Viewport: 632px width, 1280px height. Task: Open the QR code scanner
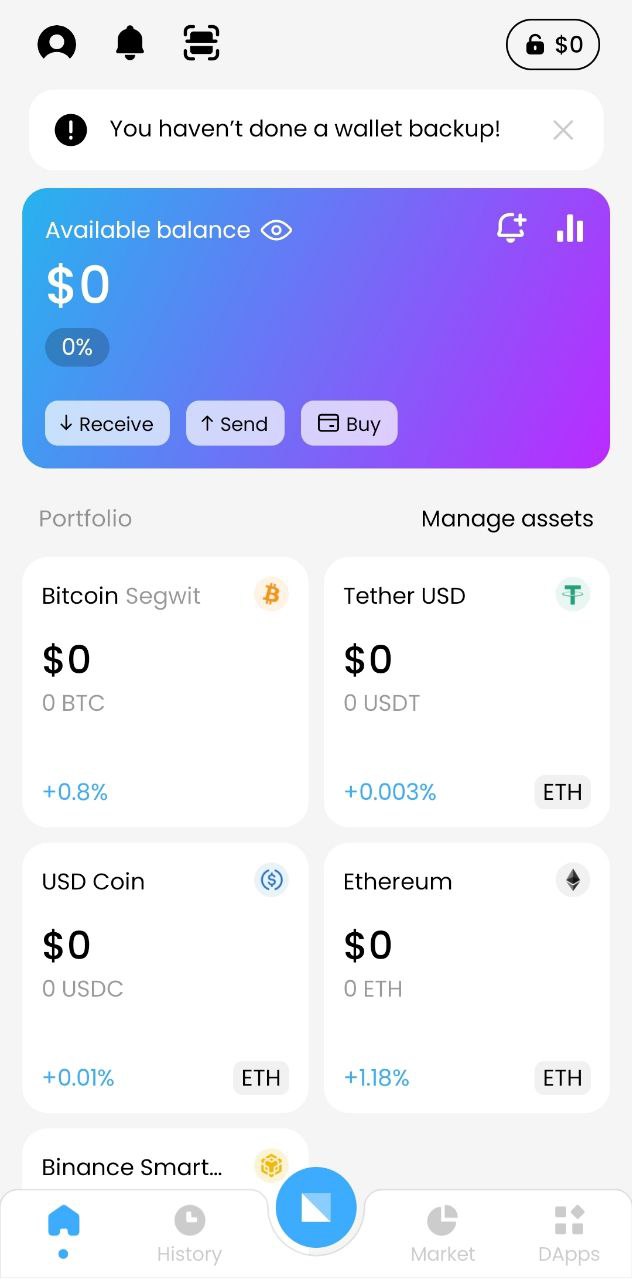click(x=202, y=43)
